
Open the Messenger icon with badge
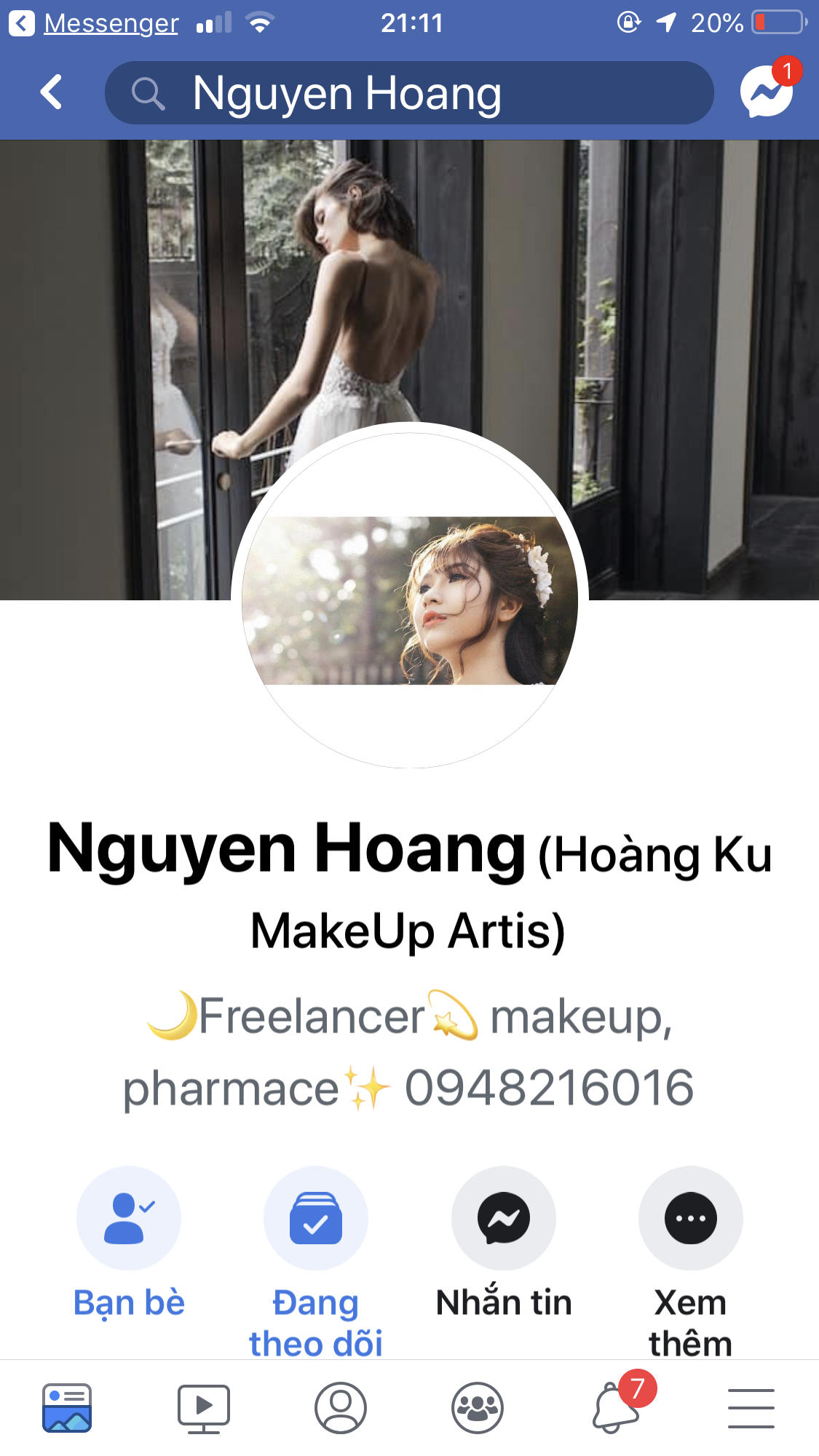point(767,92)
